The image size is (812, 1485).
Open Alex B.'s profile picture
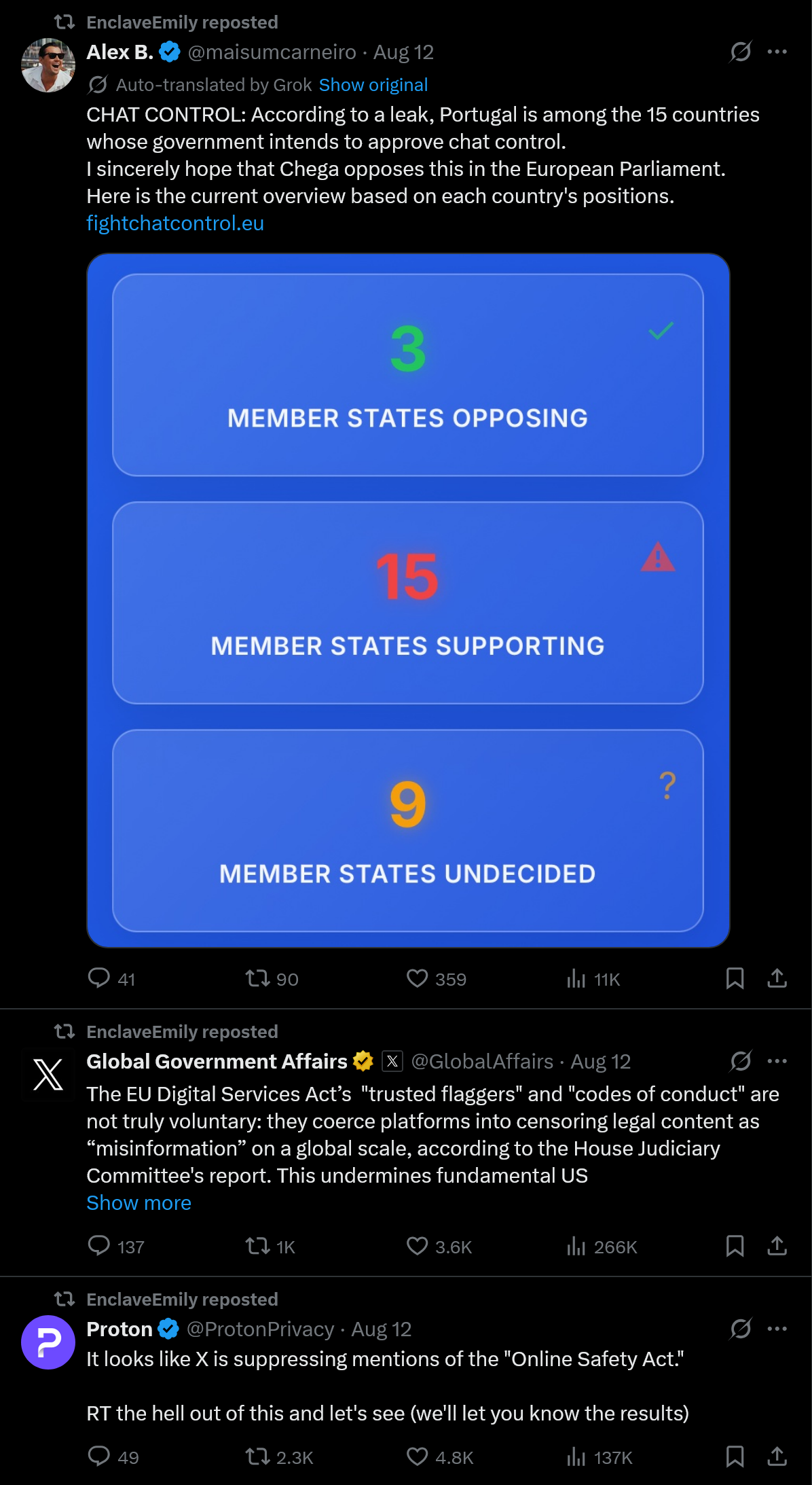click(48, 65)
